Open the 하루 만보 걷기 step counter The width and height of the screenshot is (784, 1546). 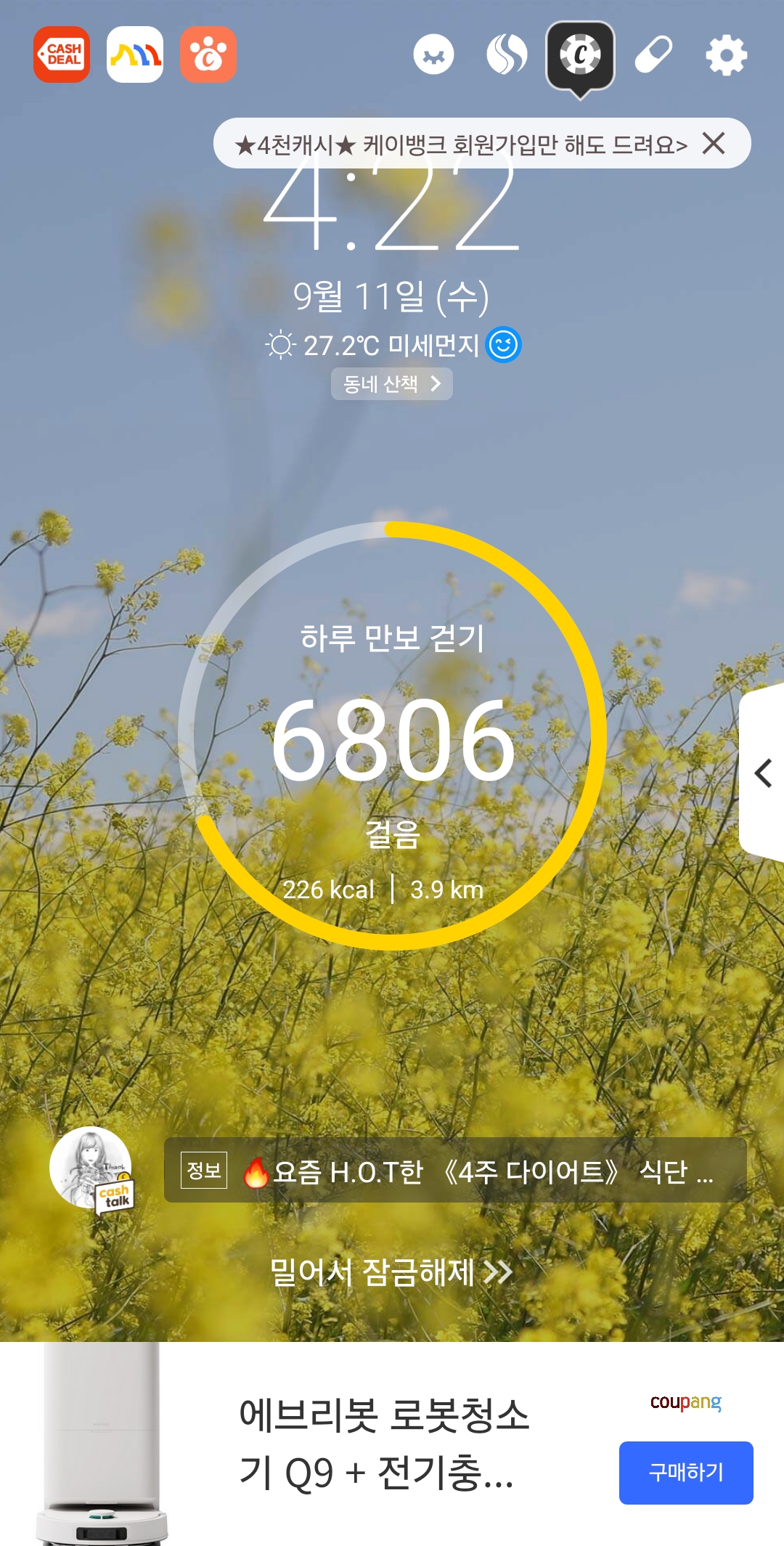coord(392,736)
